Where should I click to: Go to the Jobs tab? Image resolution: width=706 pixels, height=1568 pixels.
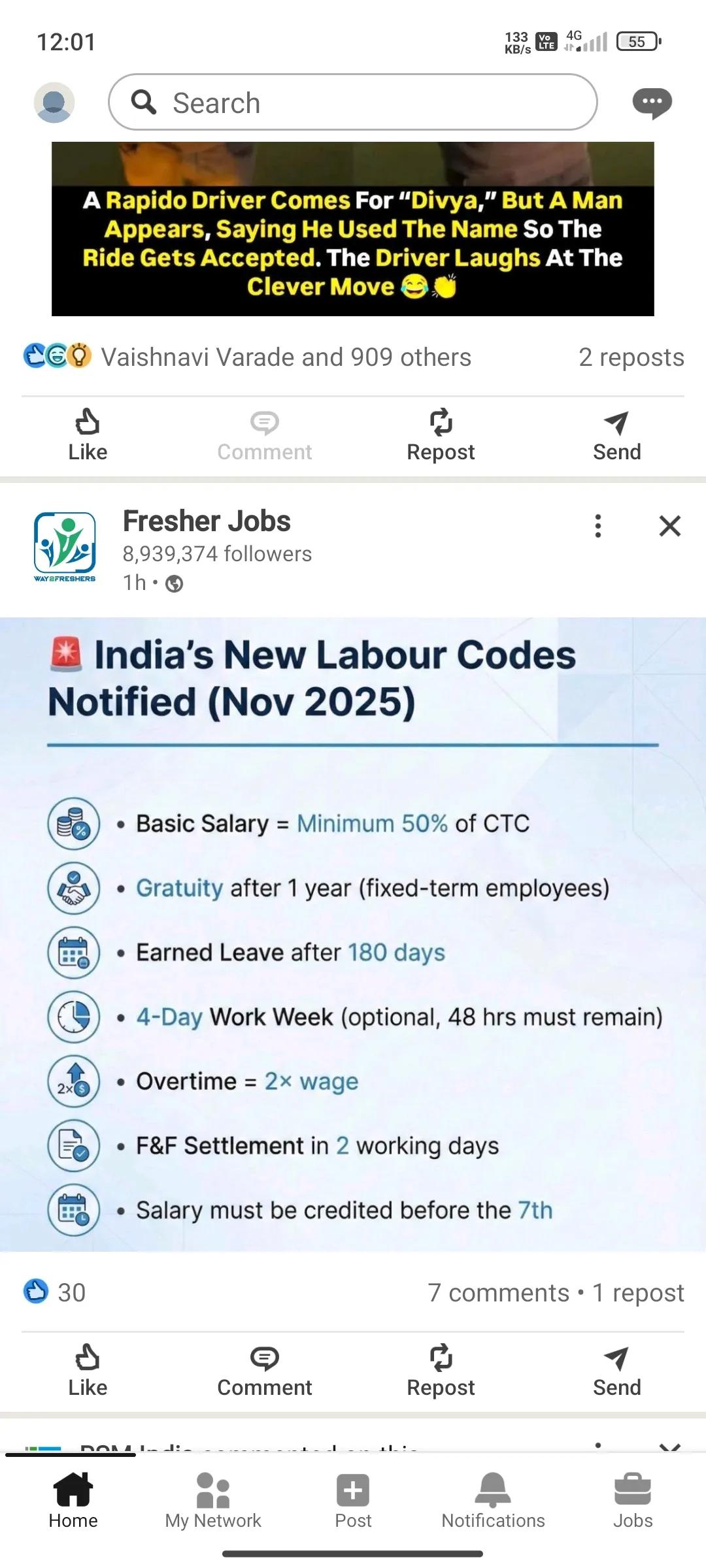[x=632, y=1500]
